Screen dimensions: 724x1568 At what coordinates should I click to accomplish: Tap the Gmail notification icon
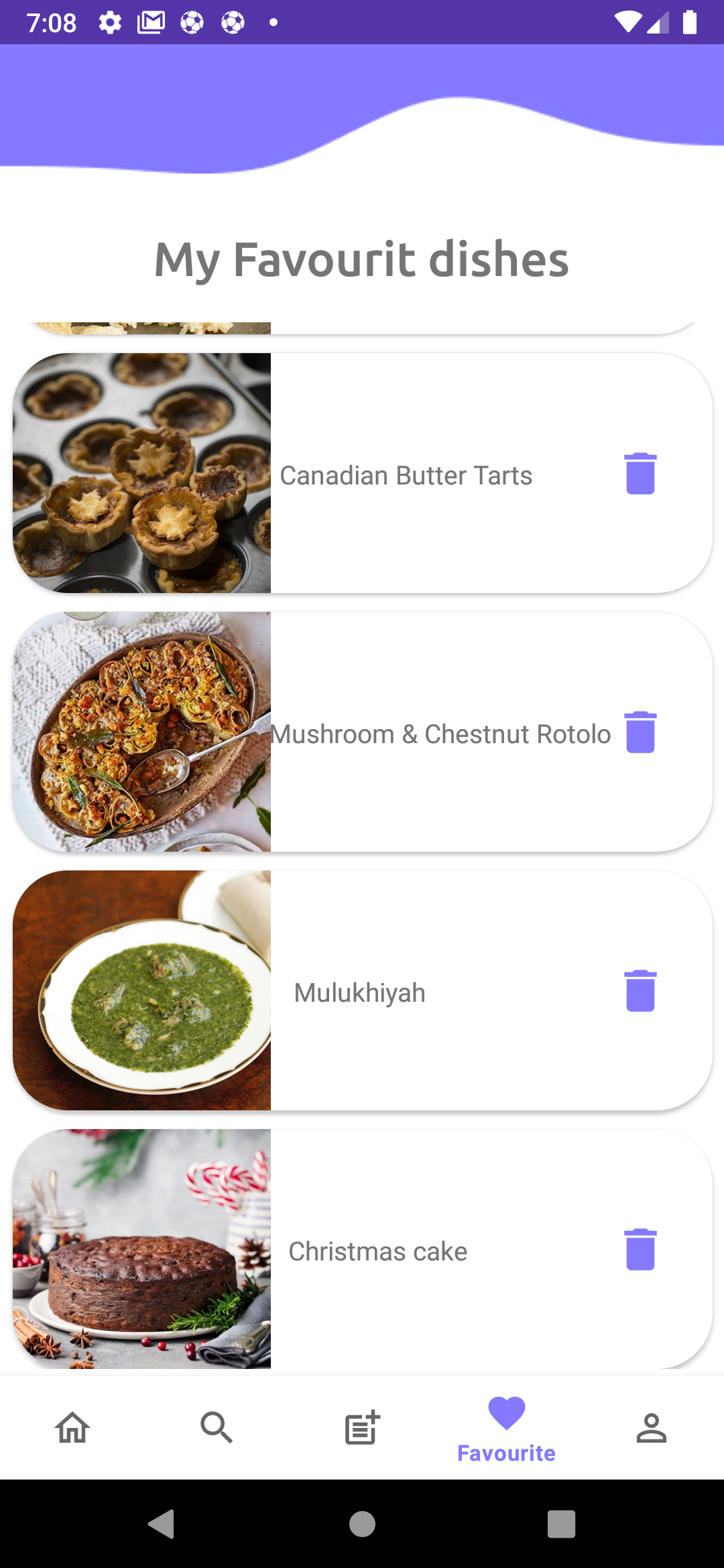point(150,21)
